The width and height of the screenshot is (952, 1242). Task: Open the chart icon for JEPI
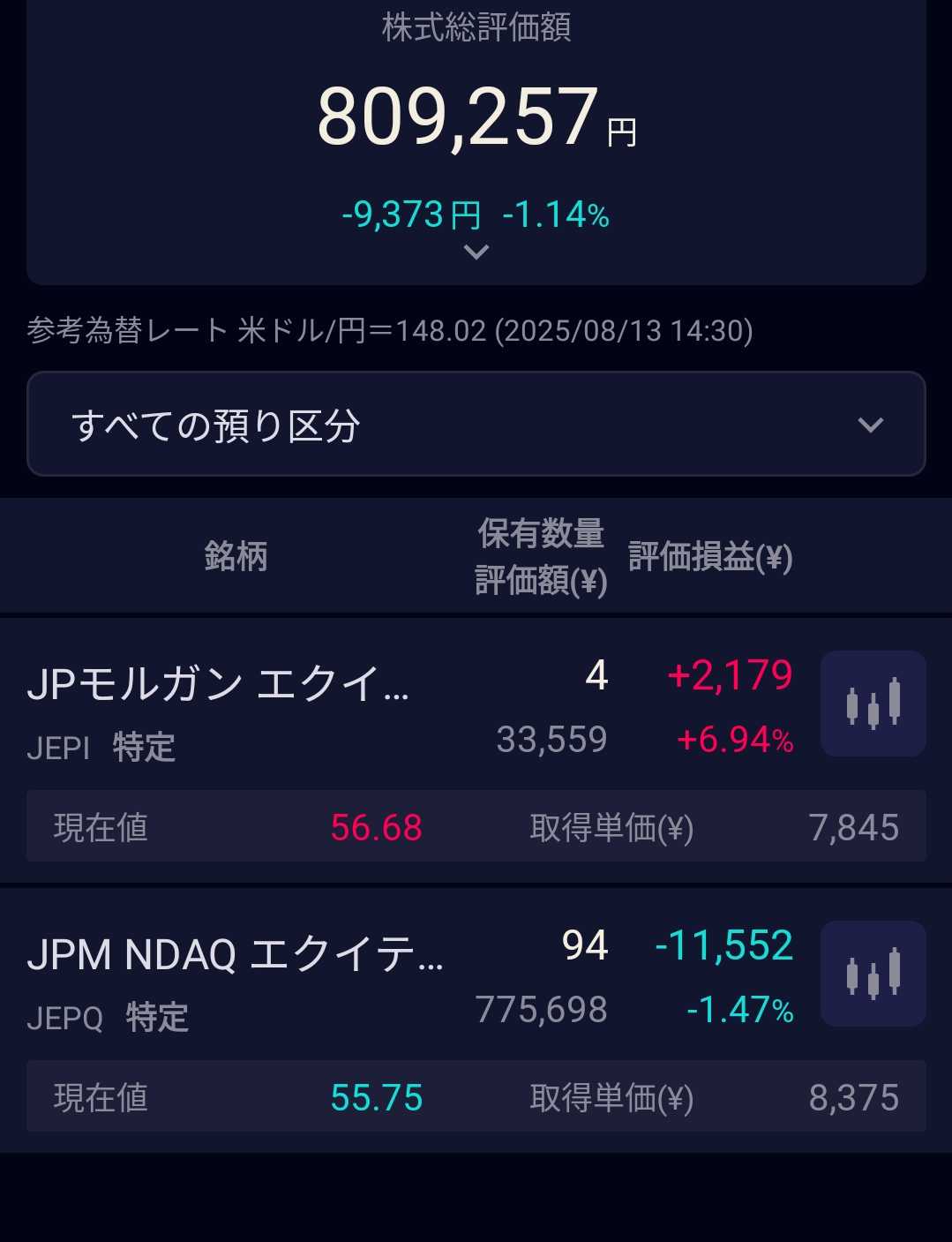pos(873,704)
